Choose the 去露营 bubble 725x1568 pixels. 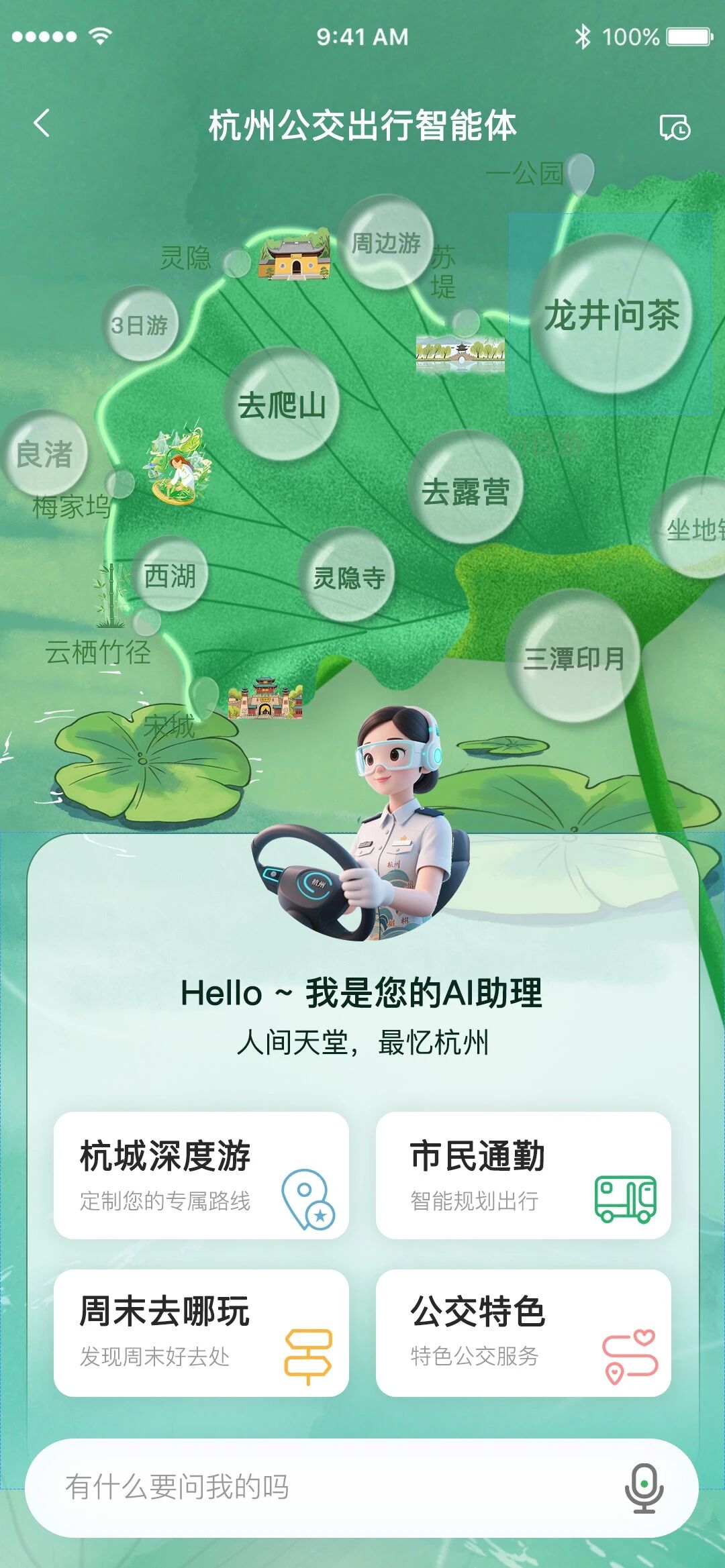(465, 490)
